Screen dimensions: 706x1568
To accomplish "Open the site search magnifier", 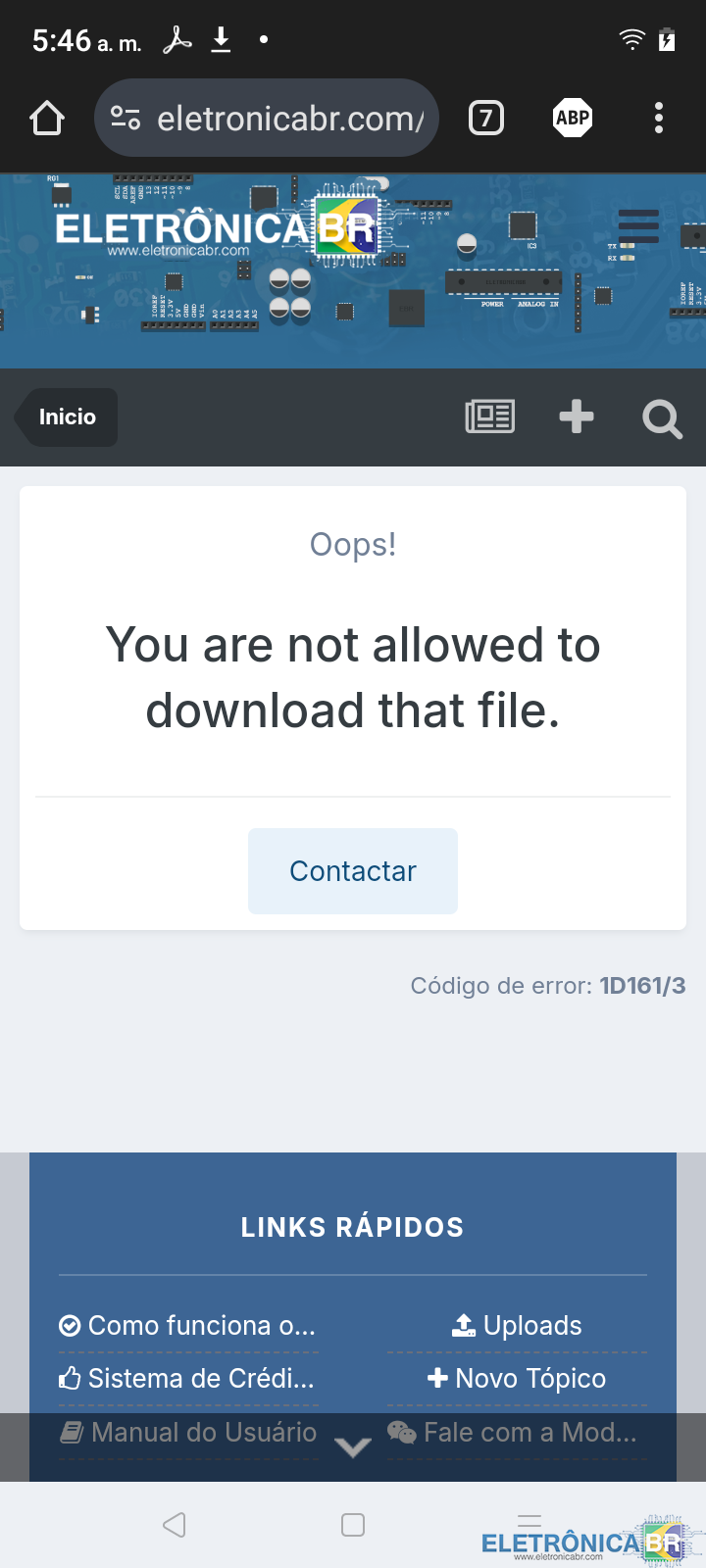I will pos(662,419).
